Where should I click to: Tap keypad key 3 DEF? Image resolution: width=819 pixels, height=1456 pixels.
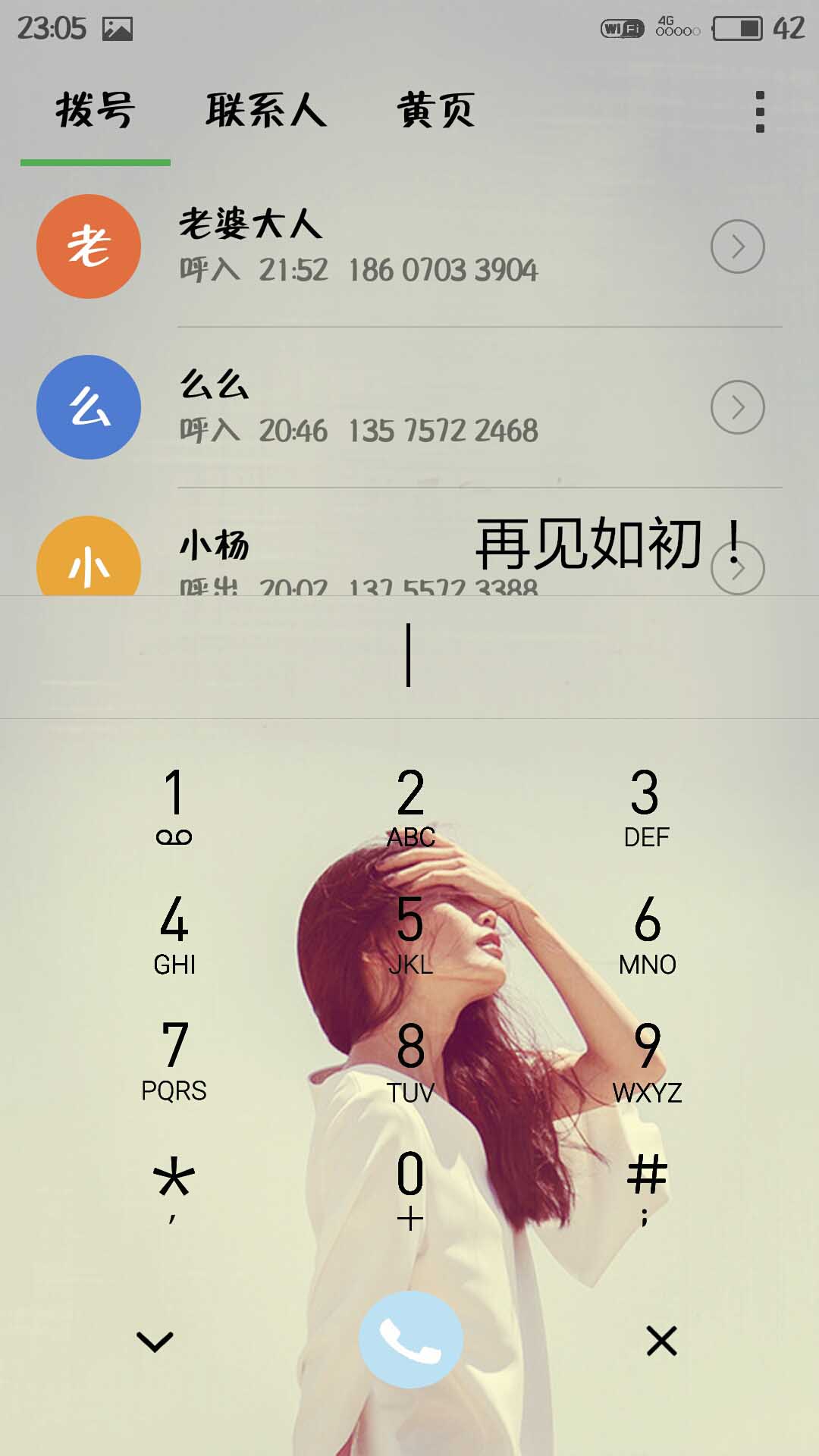pyautogui.click(x=646, y=805)
